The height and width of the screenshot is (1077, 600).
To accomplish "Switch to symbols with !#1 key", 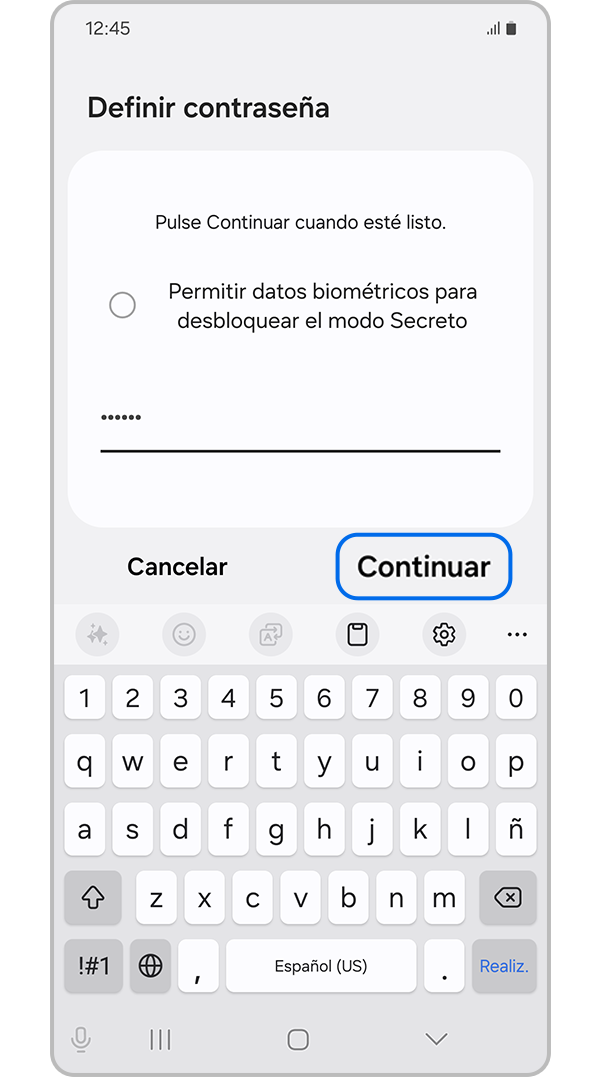I will [93, 966].
